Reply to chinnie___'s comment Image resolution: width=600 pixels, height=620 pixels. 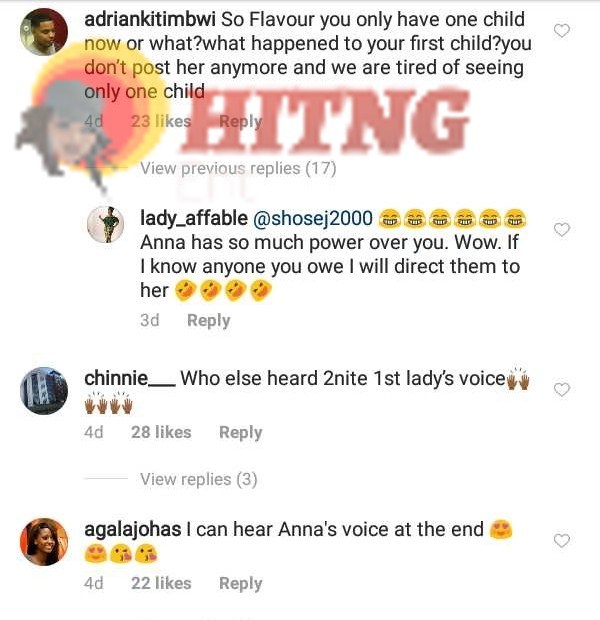click(x=240, y=432)
